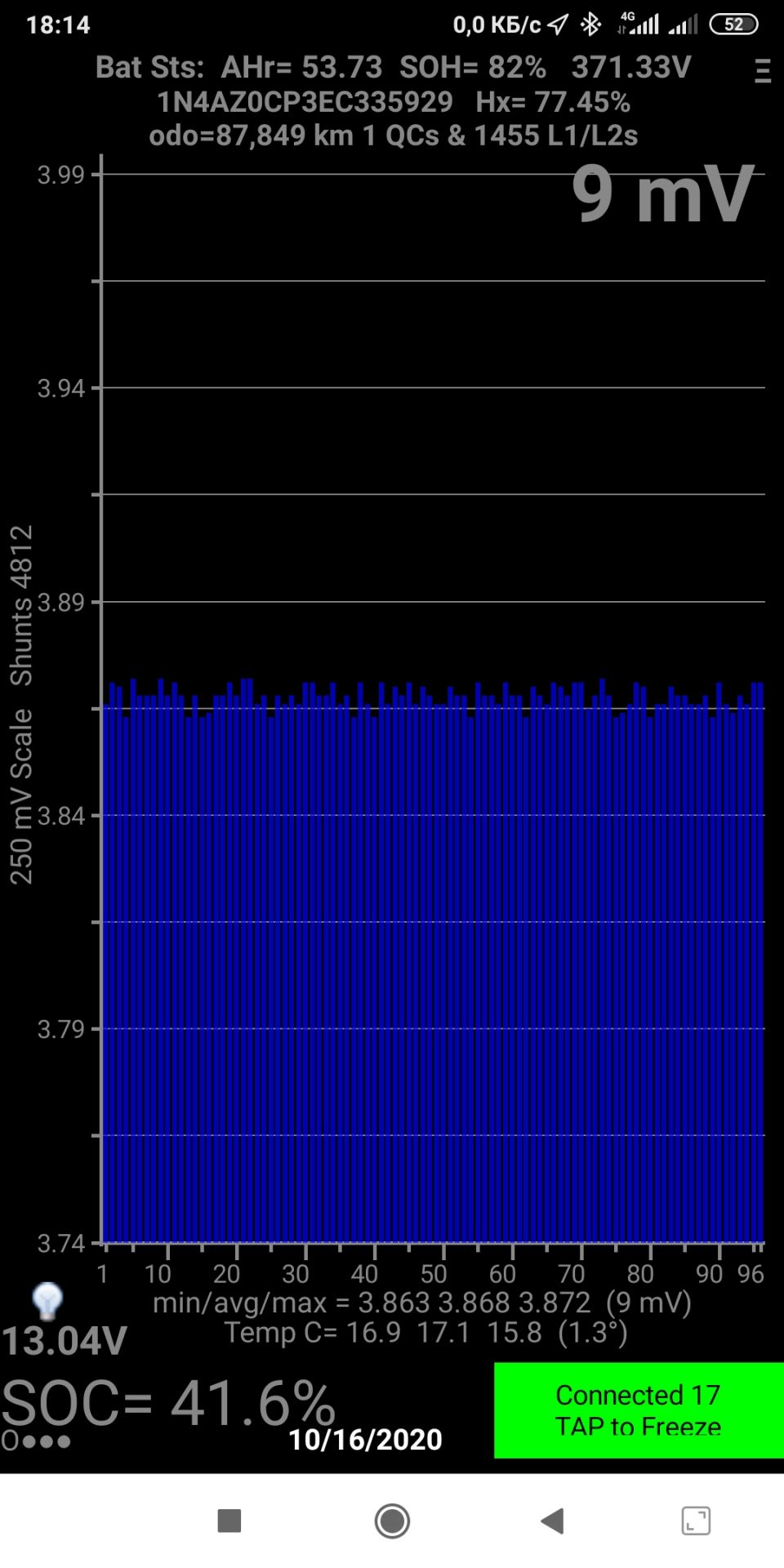The image size is (784, 1568).
Task: Tap the green Connected button to freeze
Action: pos(638,1410)
